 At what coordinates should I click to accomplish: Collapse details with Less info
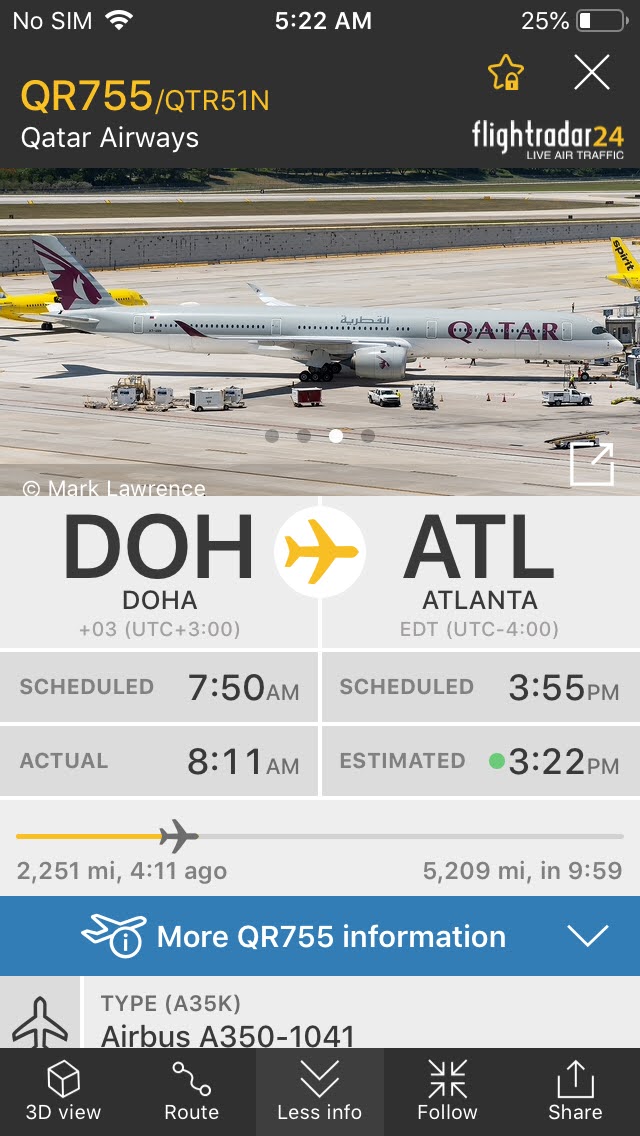pyautogui.click(x=320, y=1092)
